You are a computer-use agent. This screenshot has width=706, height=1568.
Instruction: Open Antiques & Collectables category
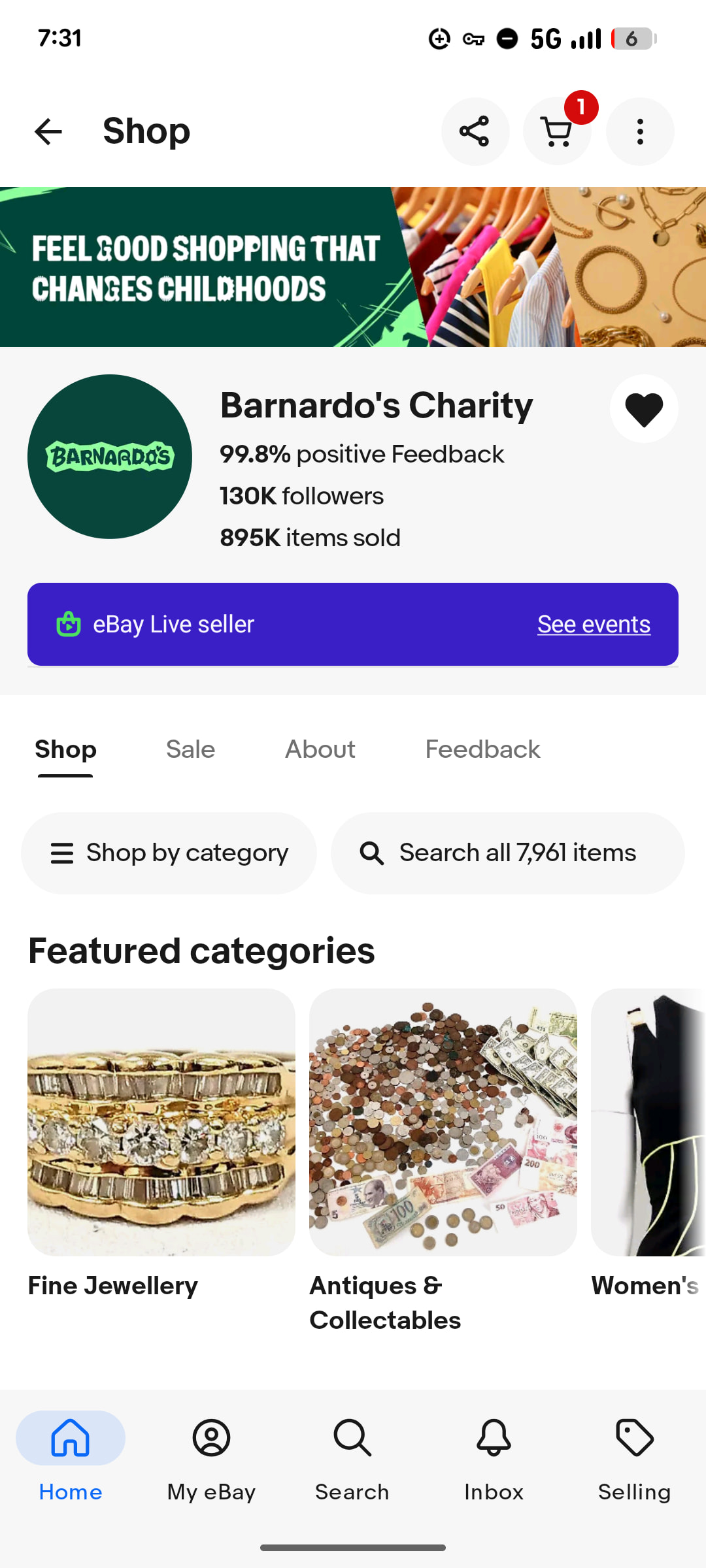pyautogui.click(x=443, y=1122)
